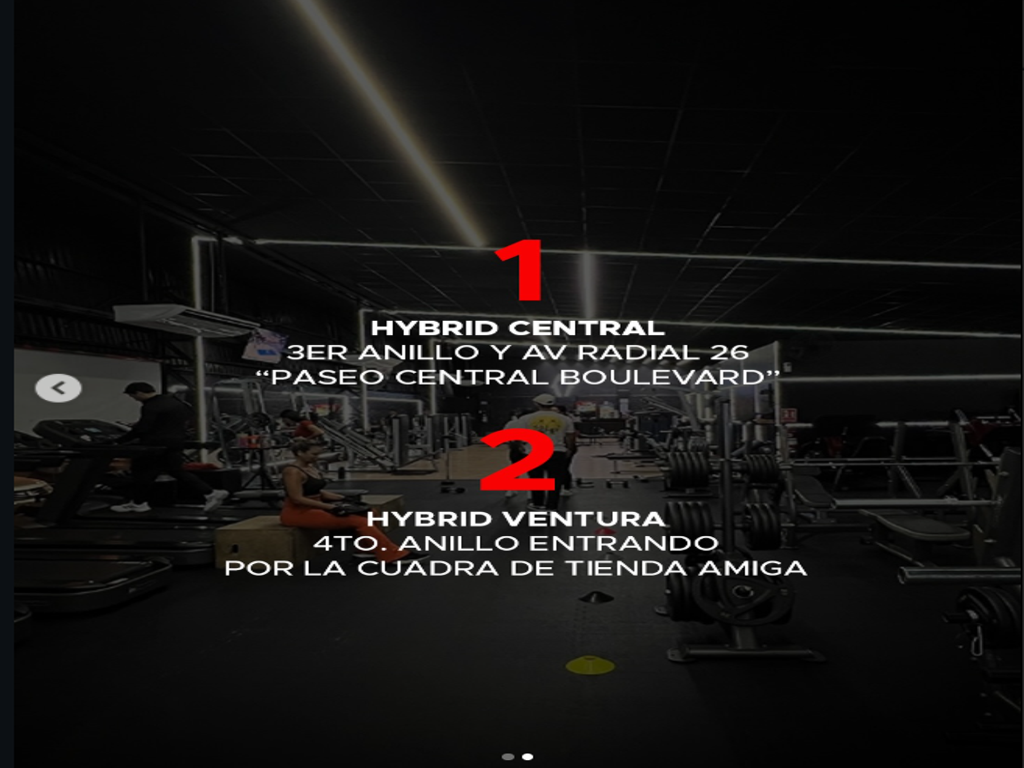1024x768 pixels.
Task: Go back to the previous carousel slide
Action: coord(58,387)
